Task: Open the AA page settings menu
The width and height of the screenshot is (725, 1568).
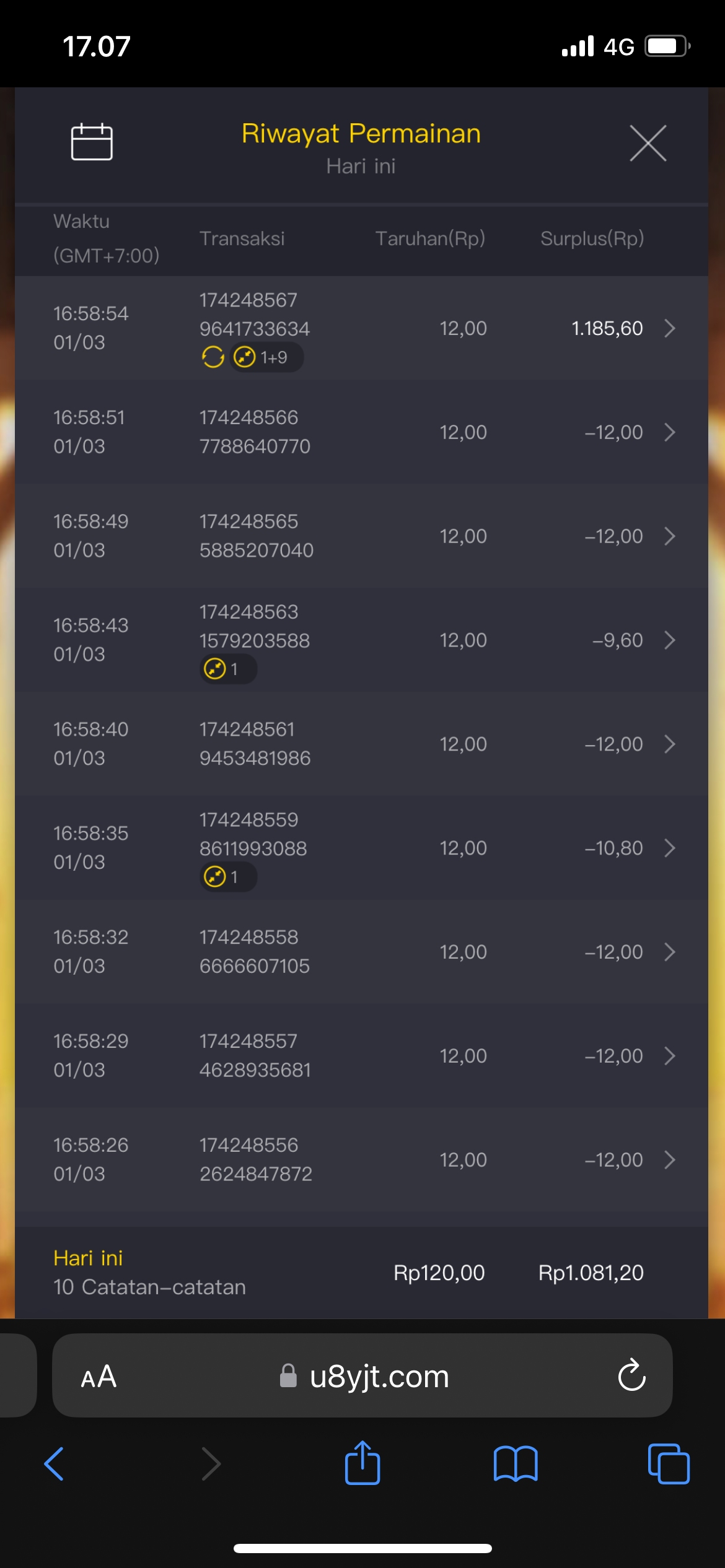Action: coord(99,1377)
